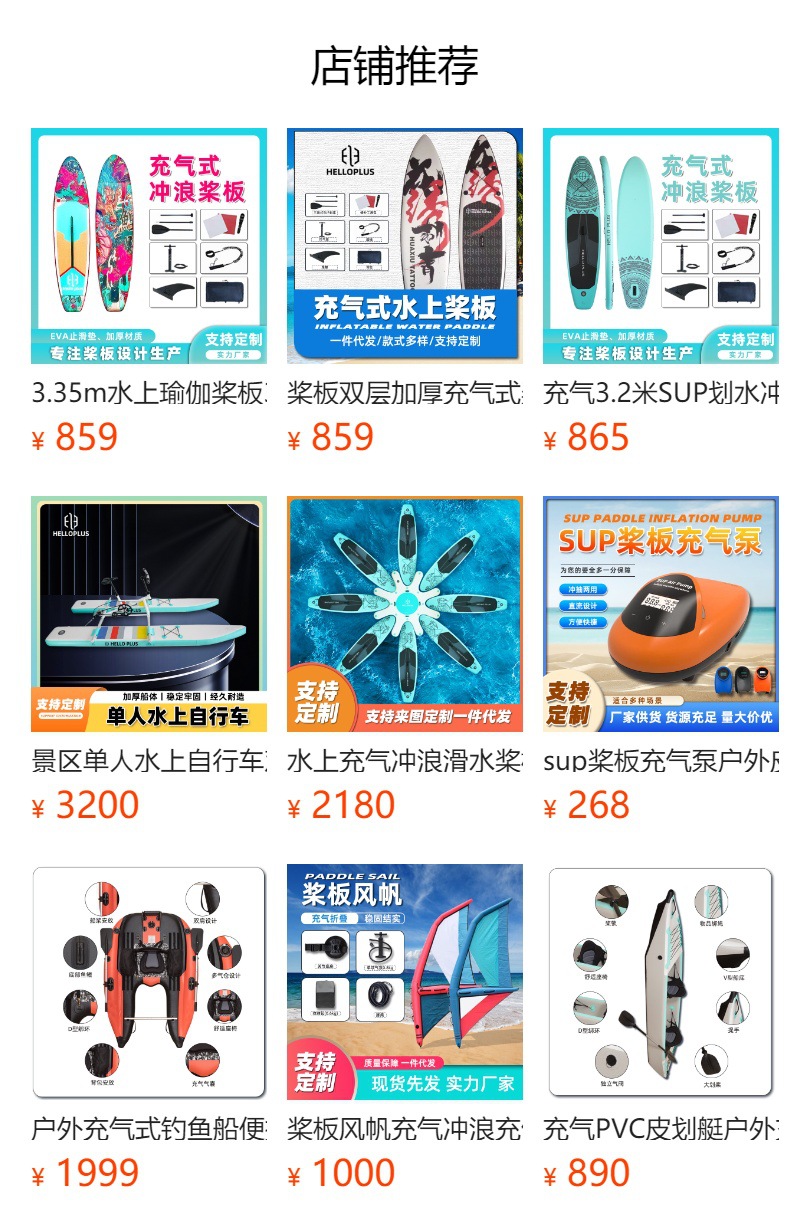View the sup桨板充气泵 pump product

661,614
